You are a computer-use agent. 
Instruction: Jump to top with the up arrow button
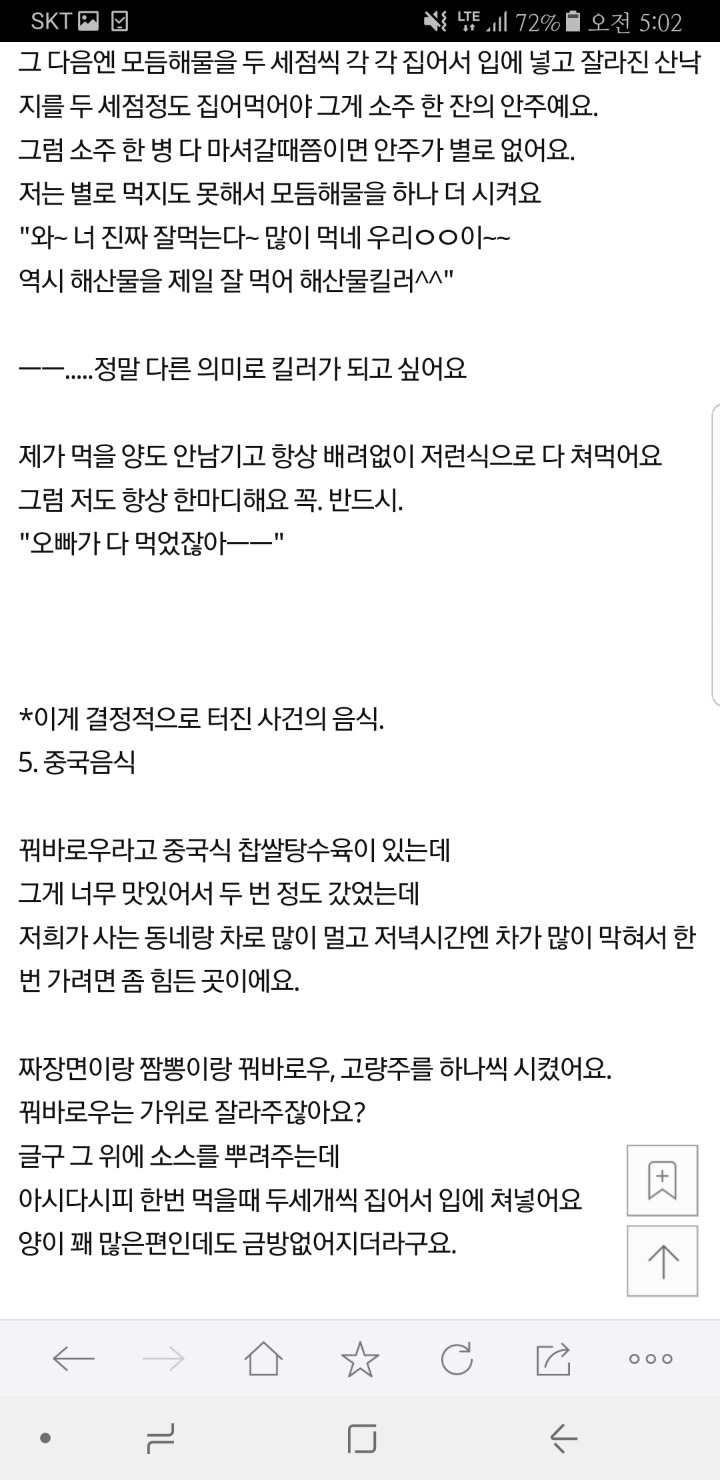pos(663,1261)
